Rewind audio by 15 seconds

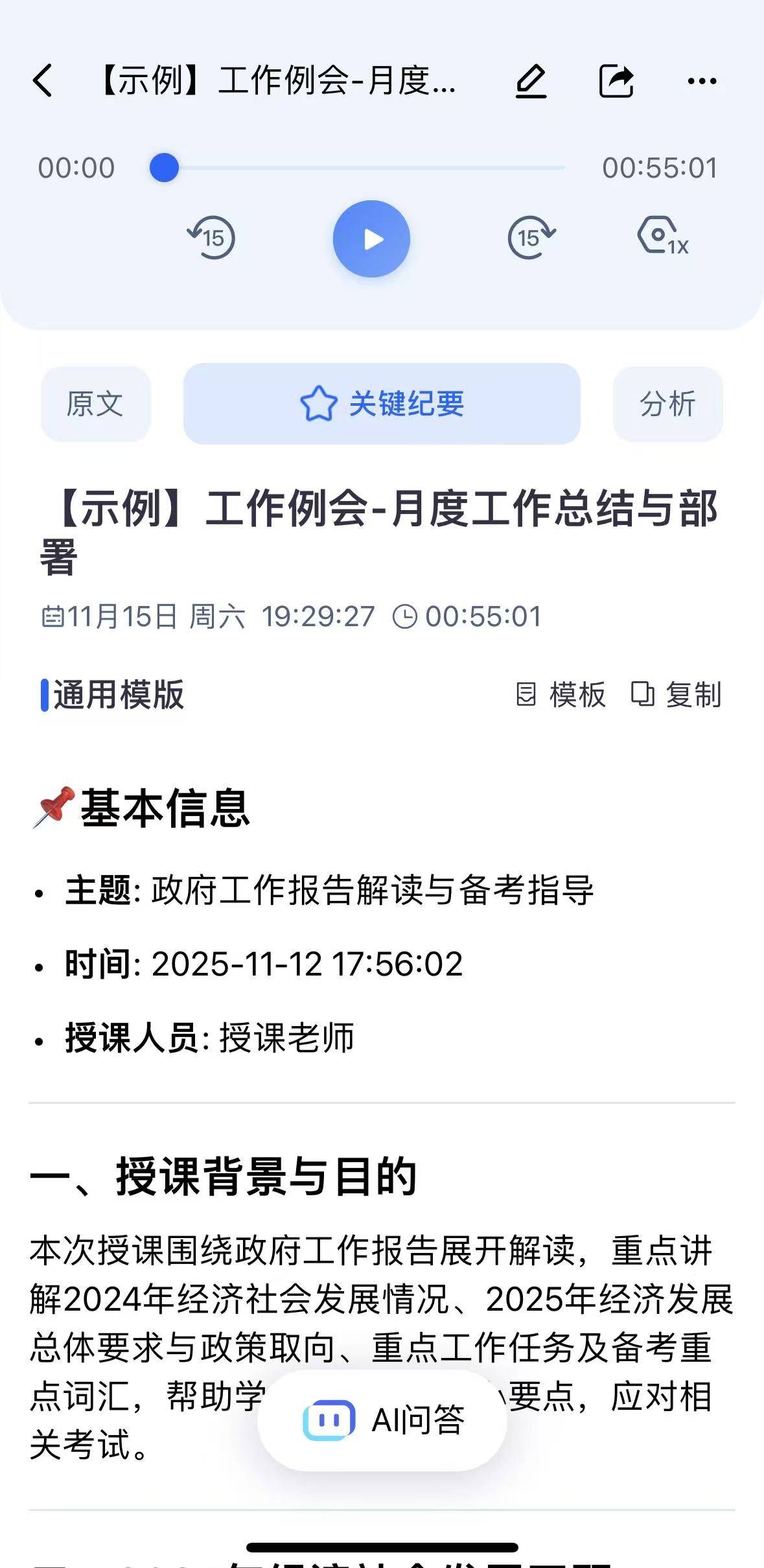(211, 238)
